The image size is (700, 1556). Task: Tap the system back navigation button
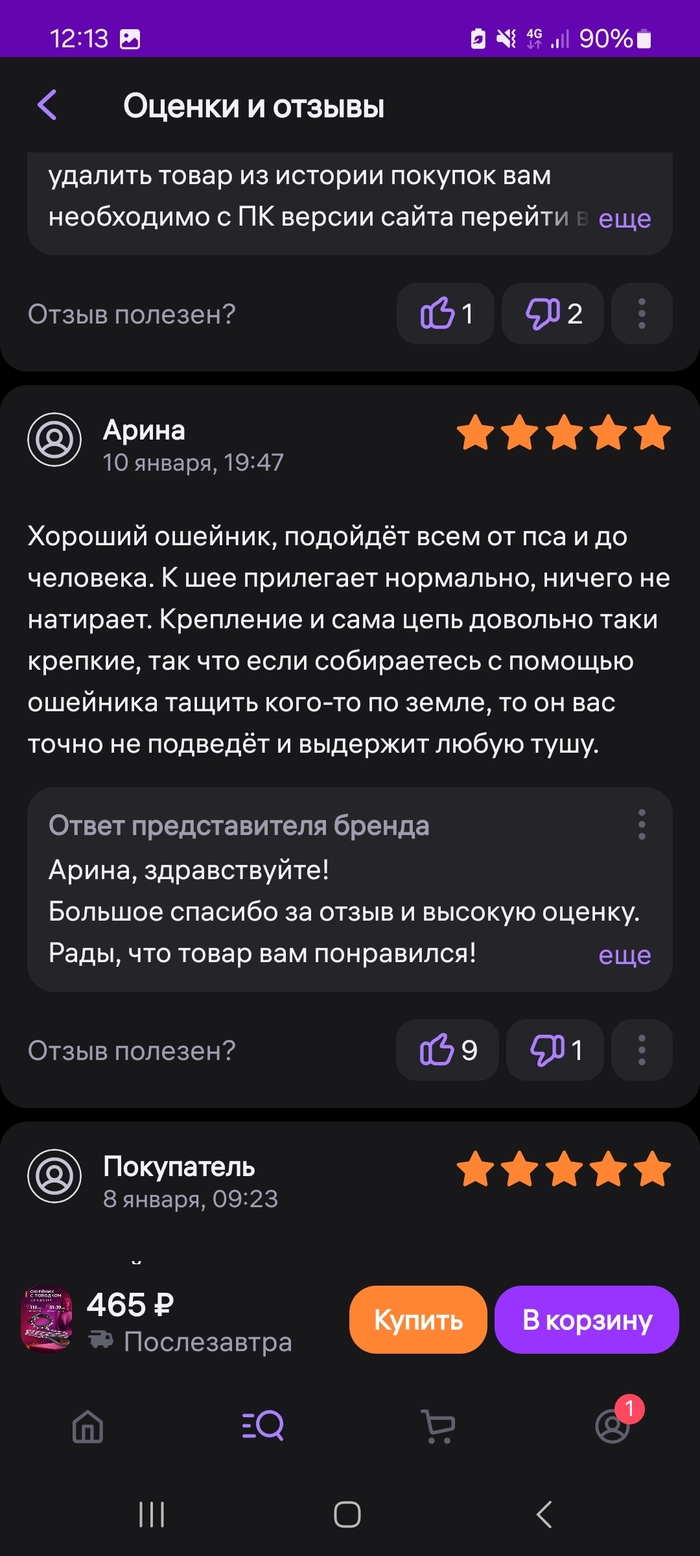543,1514
